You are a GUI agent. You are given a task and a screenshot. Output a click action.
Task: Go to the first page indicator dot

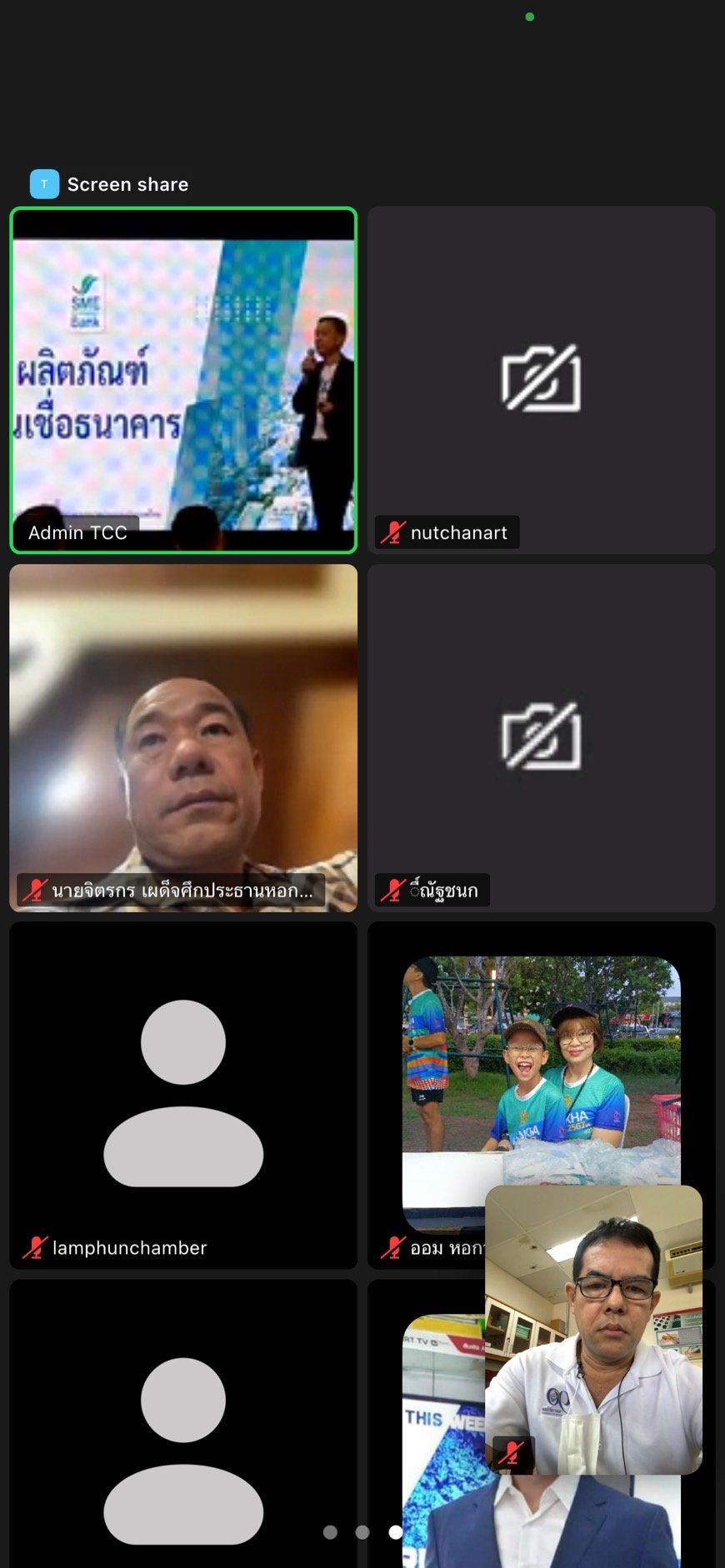tap(330, 1532)
